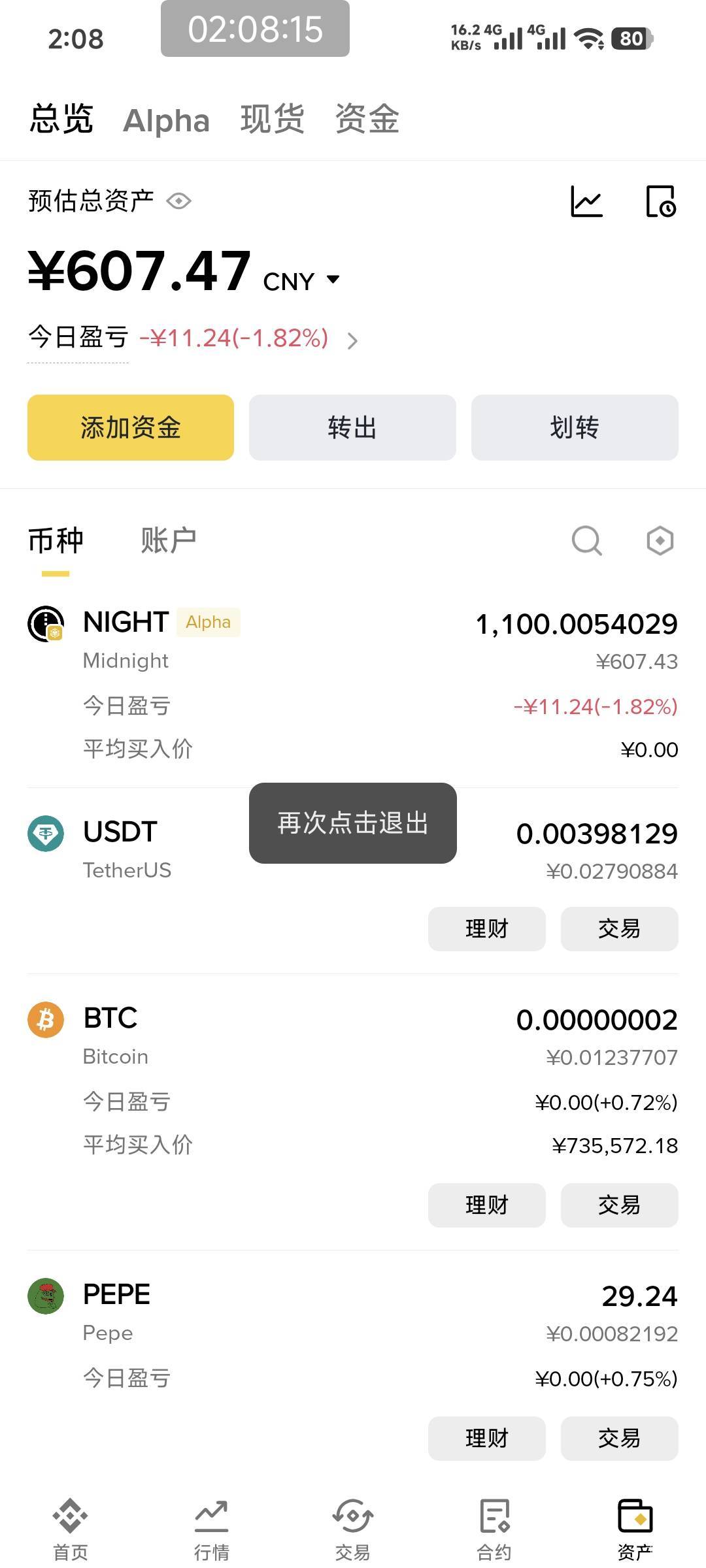Open the coin list settings hexagon icon
706x1568 pixels.
tap(660, 541)
